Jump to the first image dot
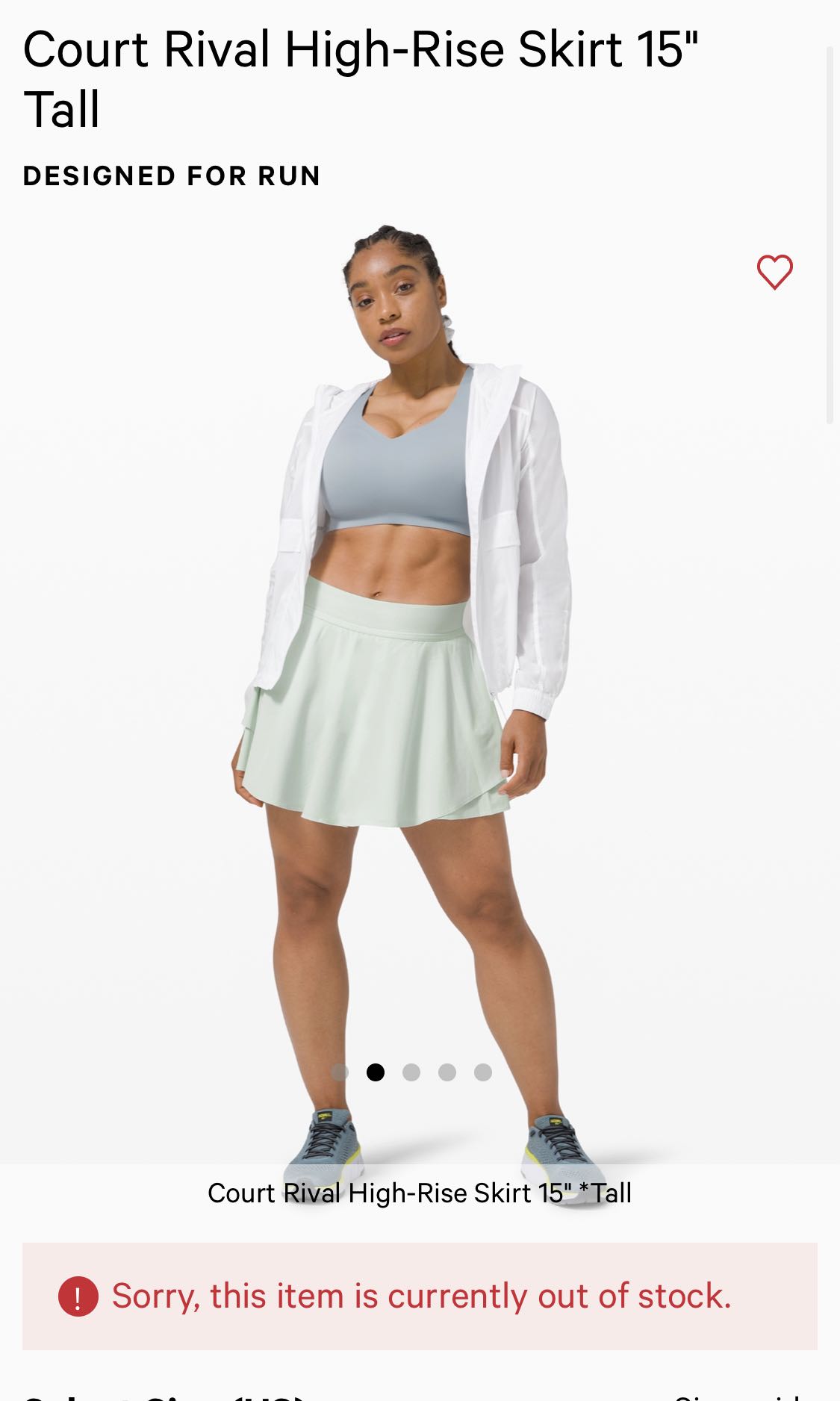The image size is (840, 1401). (x=340, y=1072)
